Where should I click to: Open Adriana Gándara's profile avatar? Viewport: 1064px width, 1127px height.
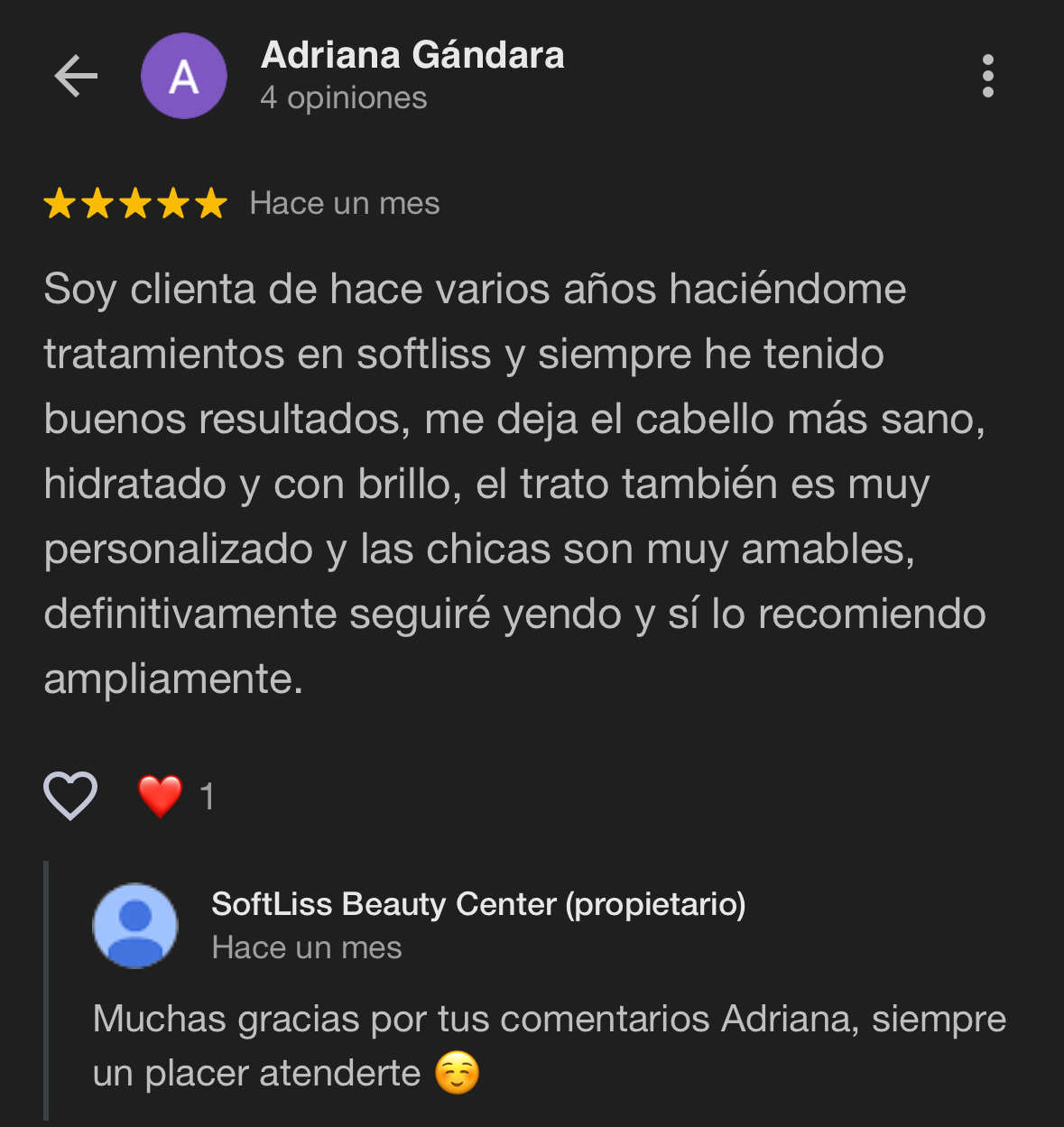tap(184, 76)
